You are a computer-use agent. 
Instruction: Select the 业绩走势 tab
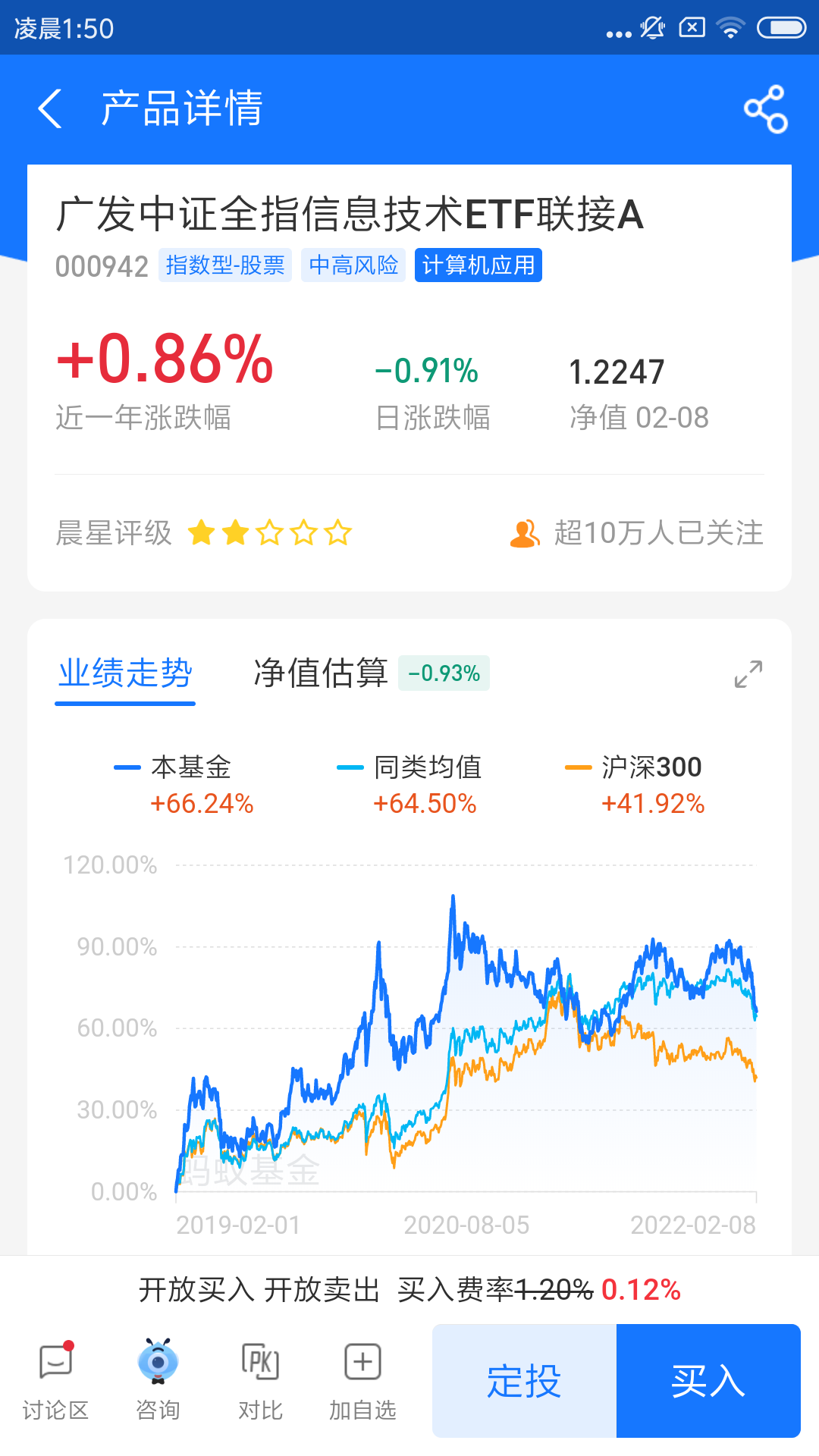(x=125, y=673)
